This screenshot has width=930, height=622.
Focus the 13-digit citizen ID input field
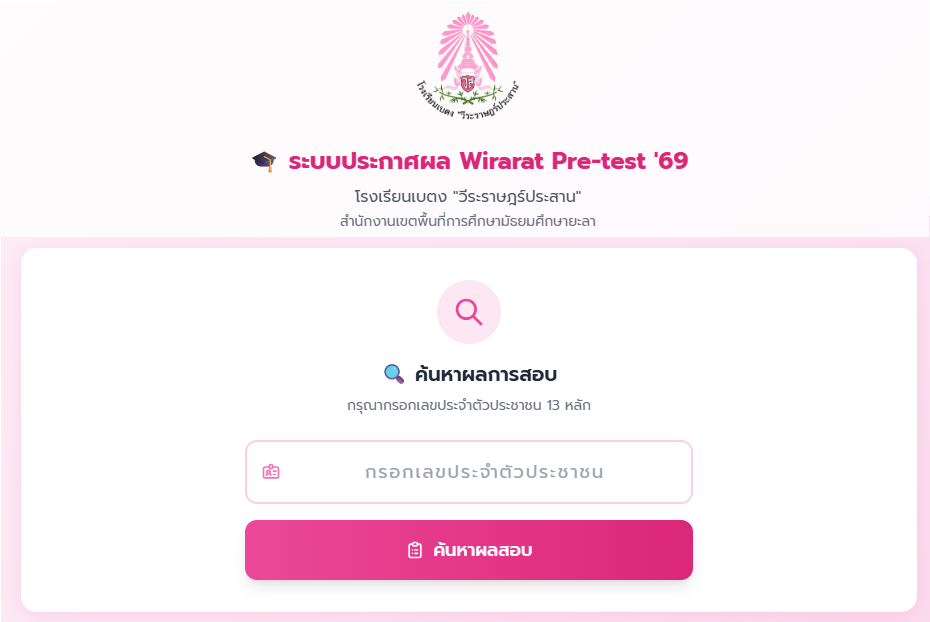click(483, 472)
